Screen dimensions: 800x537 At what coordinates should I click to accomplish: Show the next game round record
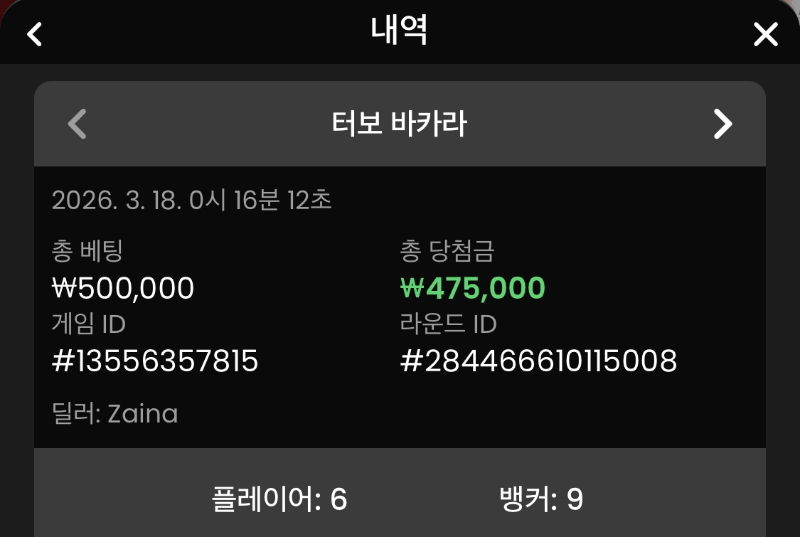(722, 124)
